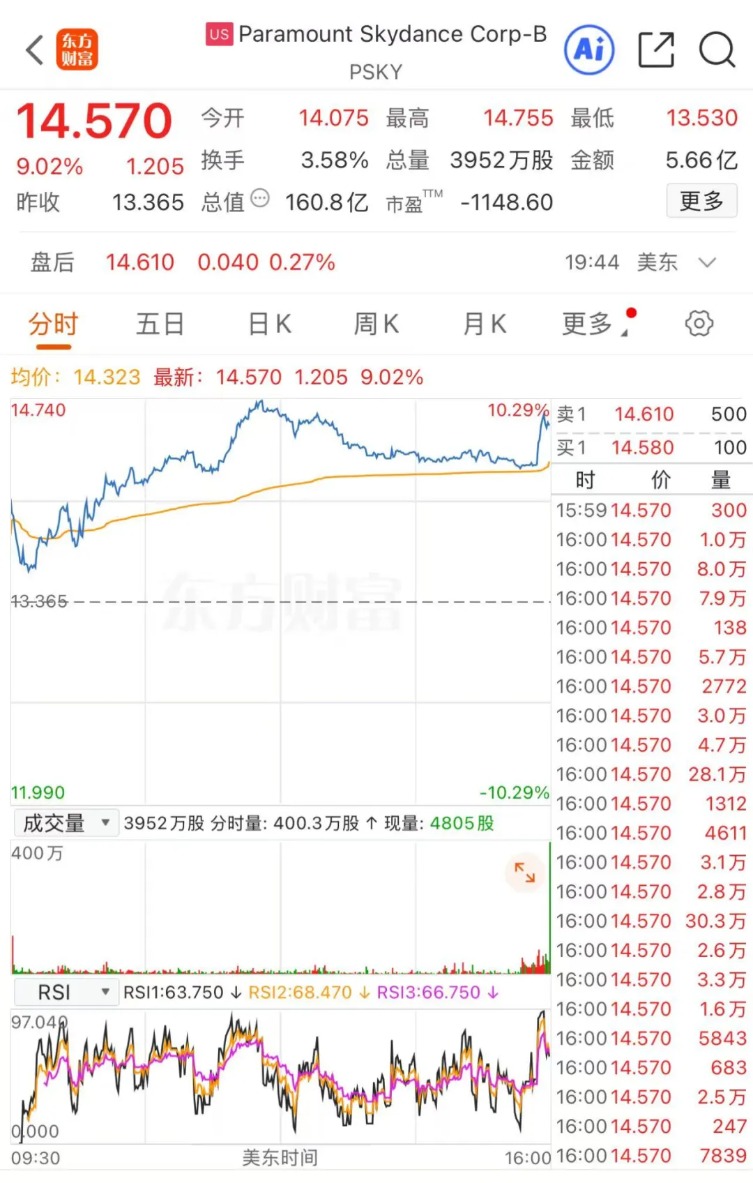
Task: Tap the search magnifier icon
Action: click(x=716, y=48)
